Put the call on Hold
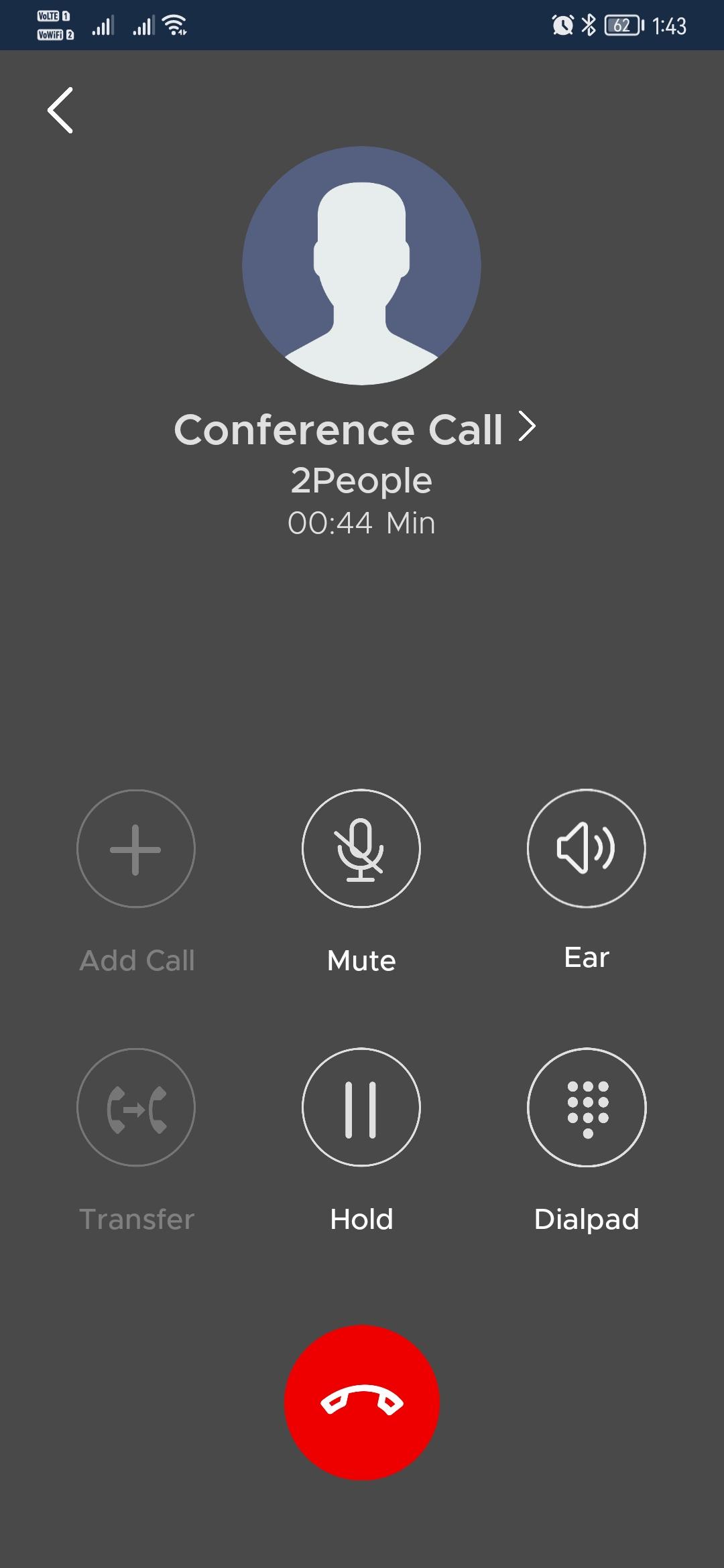The width and height of the screenshot is (724, 1568). [361, 1107]
